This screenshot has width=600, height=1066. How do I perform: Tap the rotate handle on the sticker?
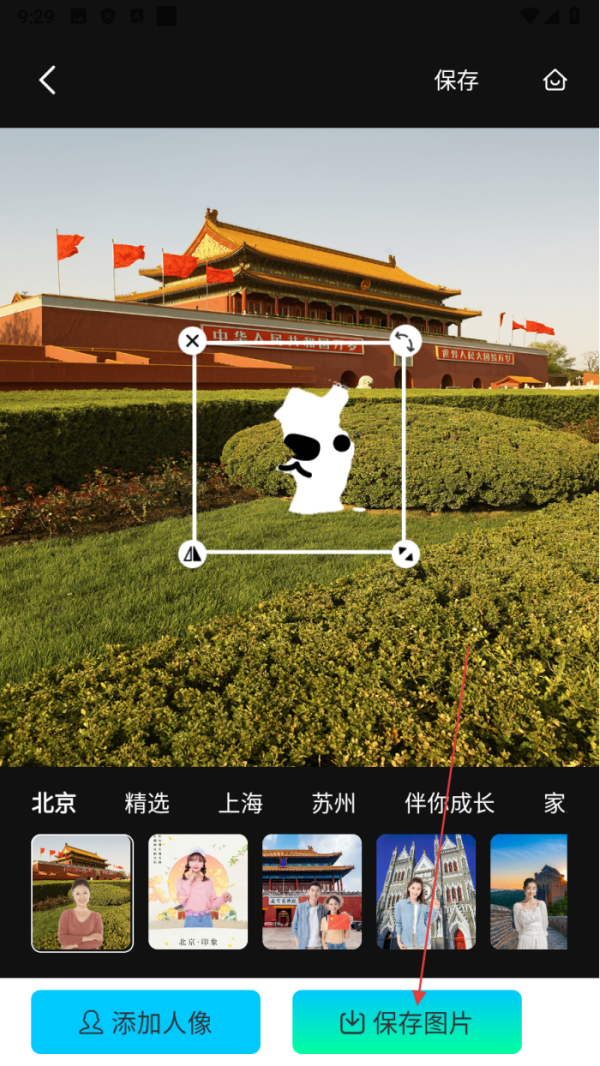pyautogui.click(x=405, y=341)
